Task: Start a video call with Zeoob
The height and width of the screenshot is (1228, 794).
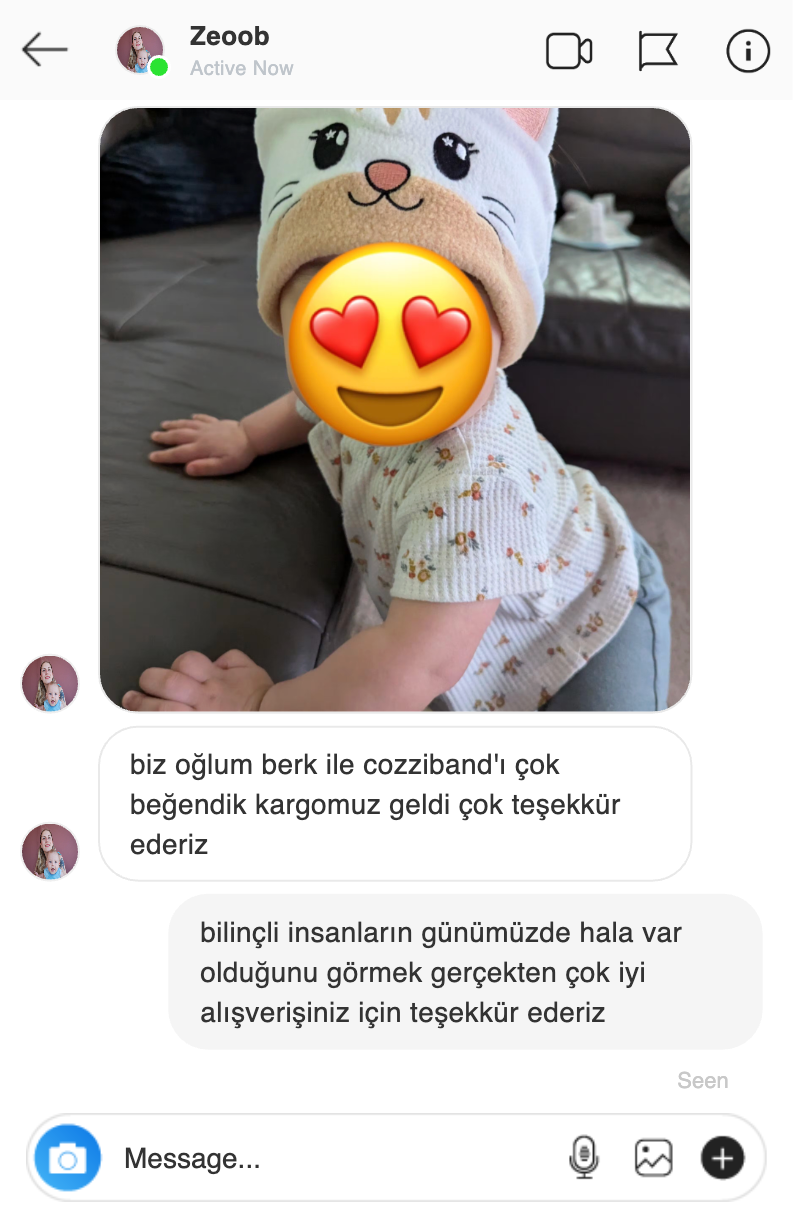Action: tap(569, 51)
